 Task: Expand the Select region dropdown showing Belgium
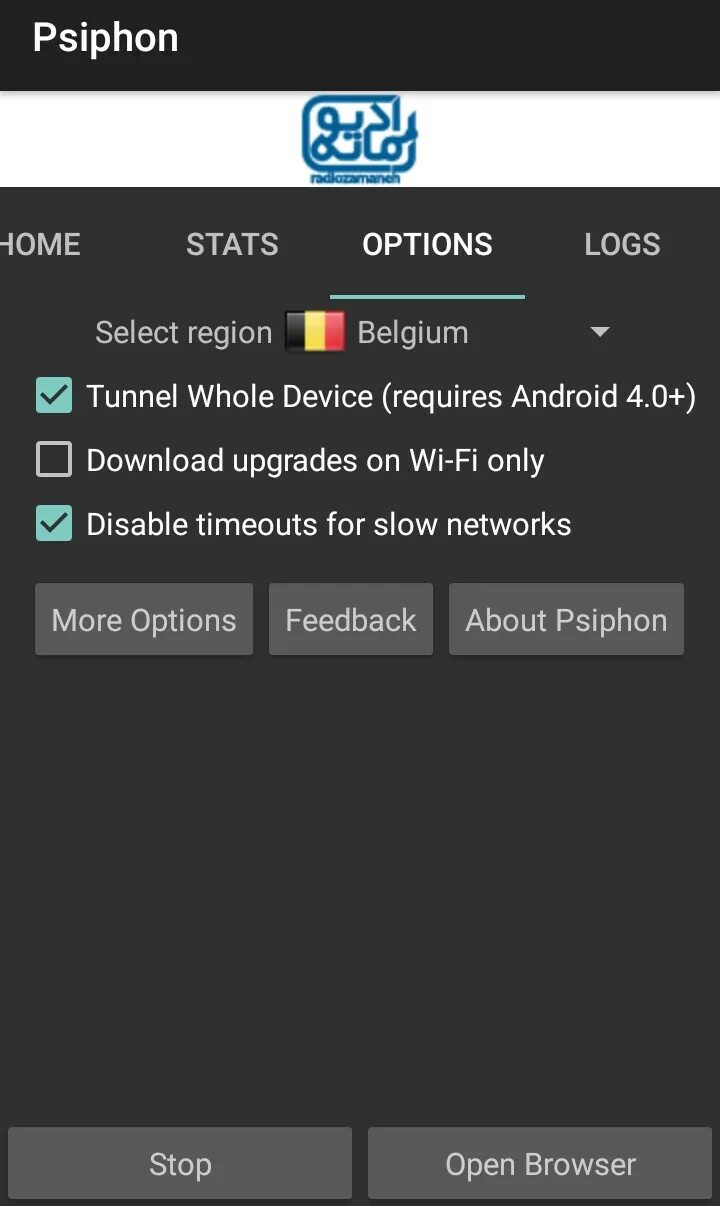pyautogui.click(x=449, y=332)
